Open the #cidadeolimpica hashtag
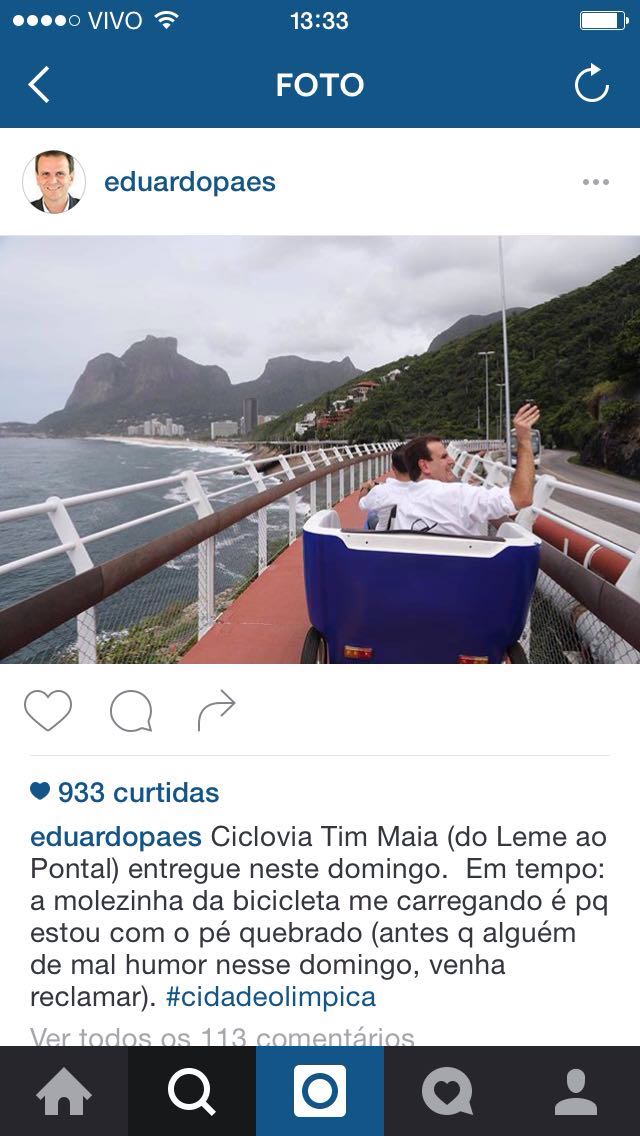The image size is (640, 1136). (270, 996)
